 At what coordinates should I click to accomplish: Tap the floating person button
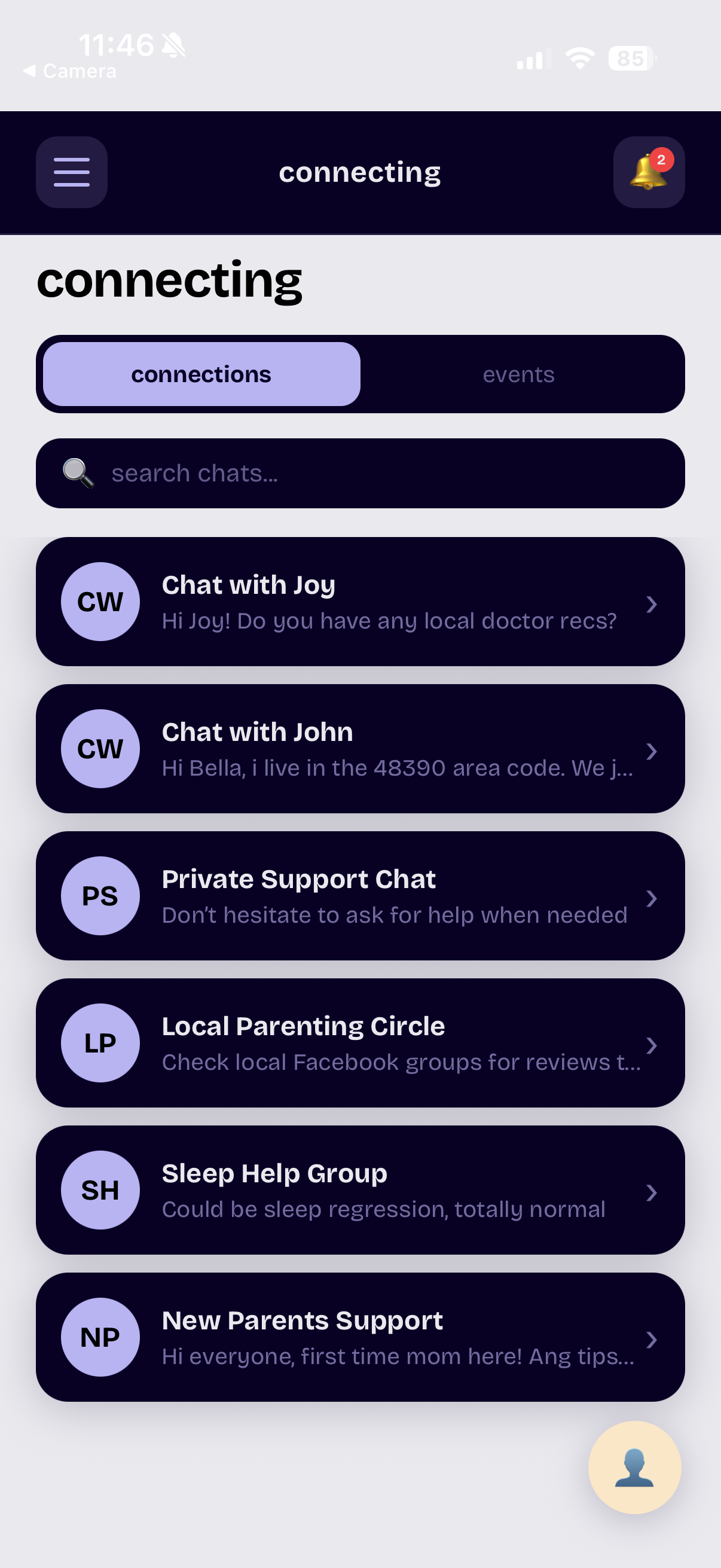[634, 1468]
